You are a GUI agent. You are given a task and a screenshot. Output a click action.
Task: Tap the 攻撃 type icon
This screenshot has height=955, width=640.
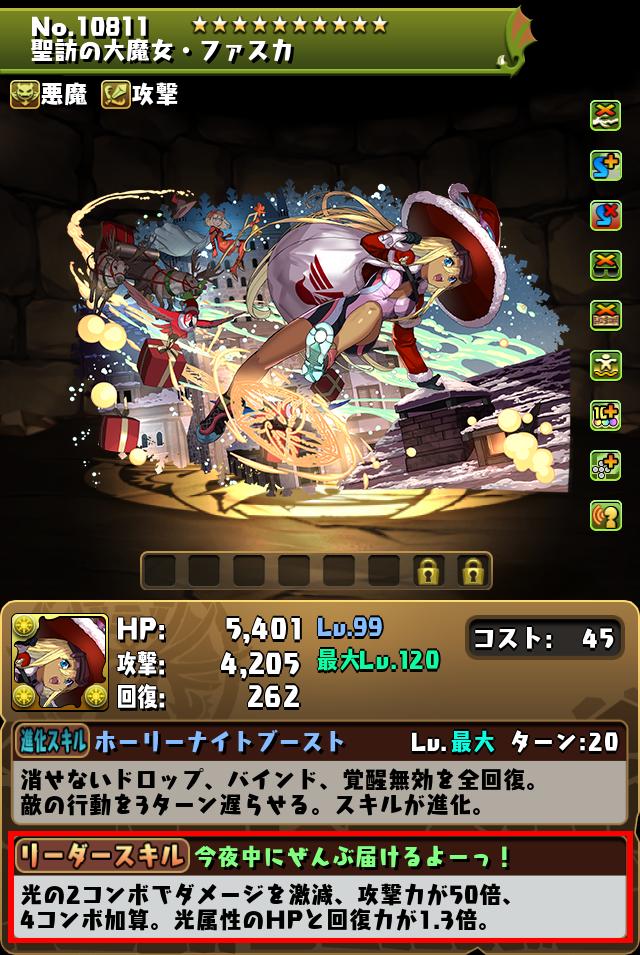tap(117, 95)
